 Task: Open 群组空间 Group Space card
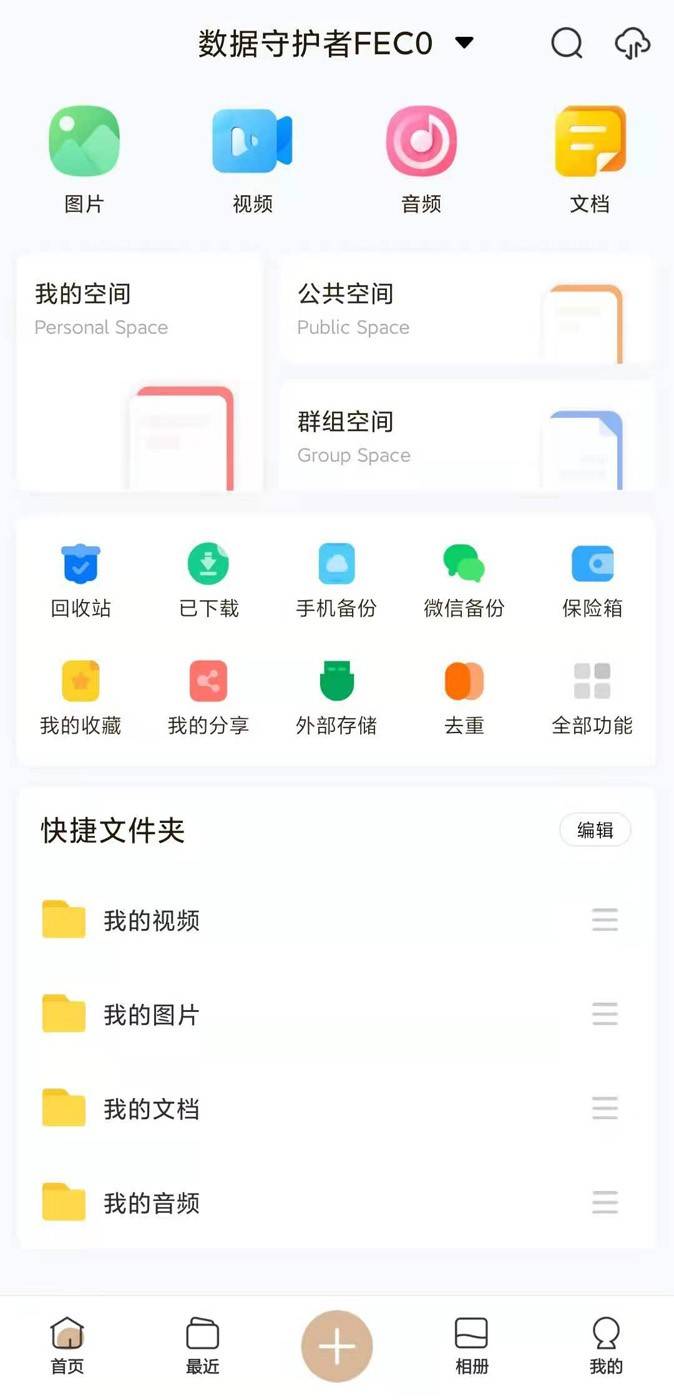tap(467, 436)
